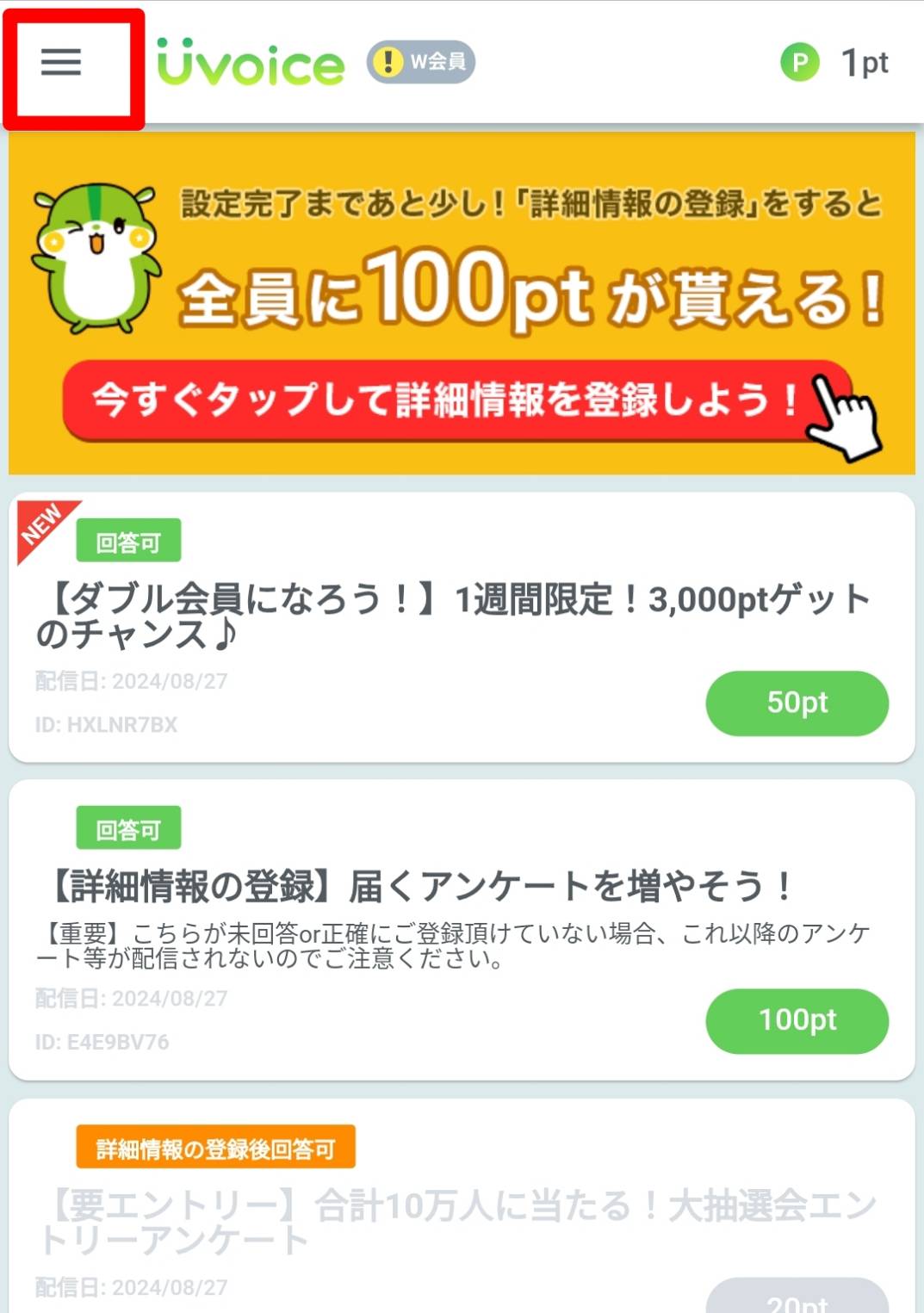The image size is (924, 1313).
Task: Open the 要エントリー 大抽選会 survey card
Action: point(456,1223)
